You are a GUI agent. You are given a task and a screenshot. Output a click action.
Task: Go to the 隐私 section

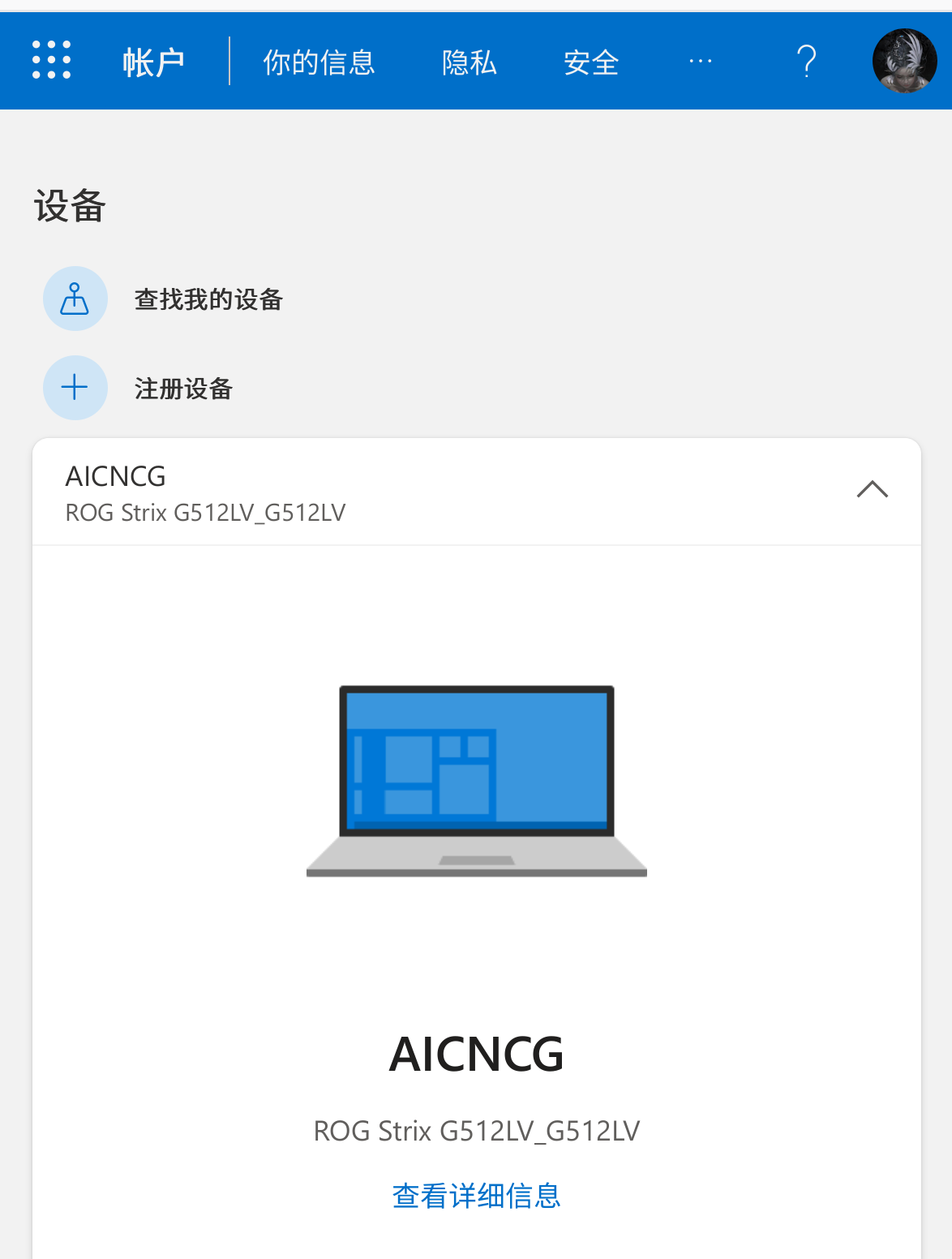point(470,62)
